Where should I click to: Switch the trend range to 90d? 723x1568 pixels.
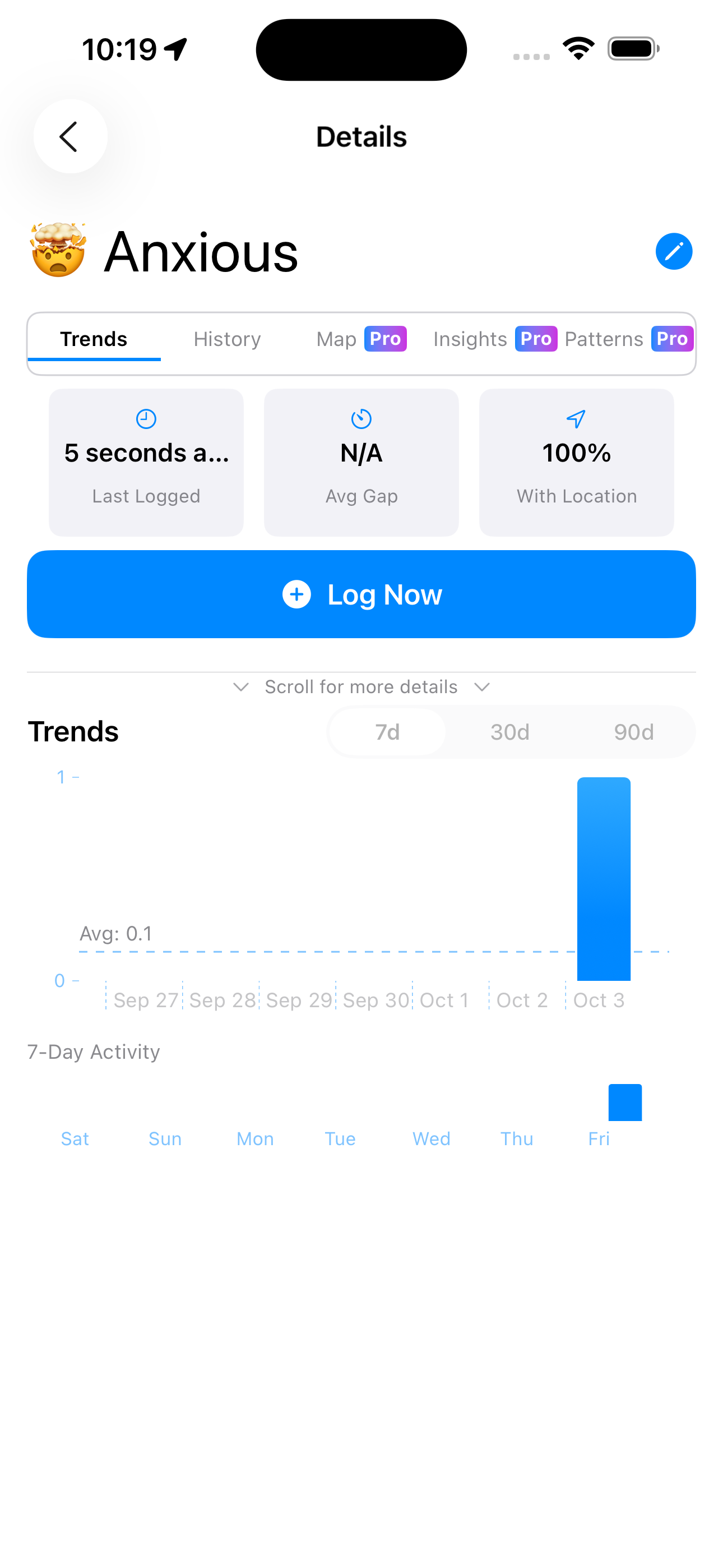tap(633, 732)
